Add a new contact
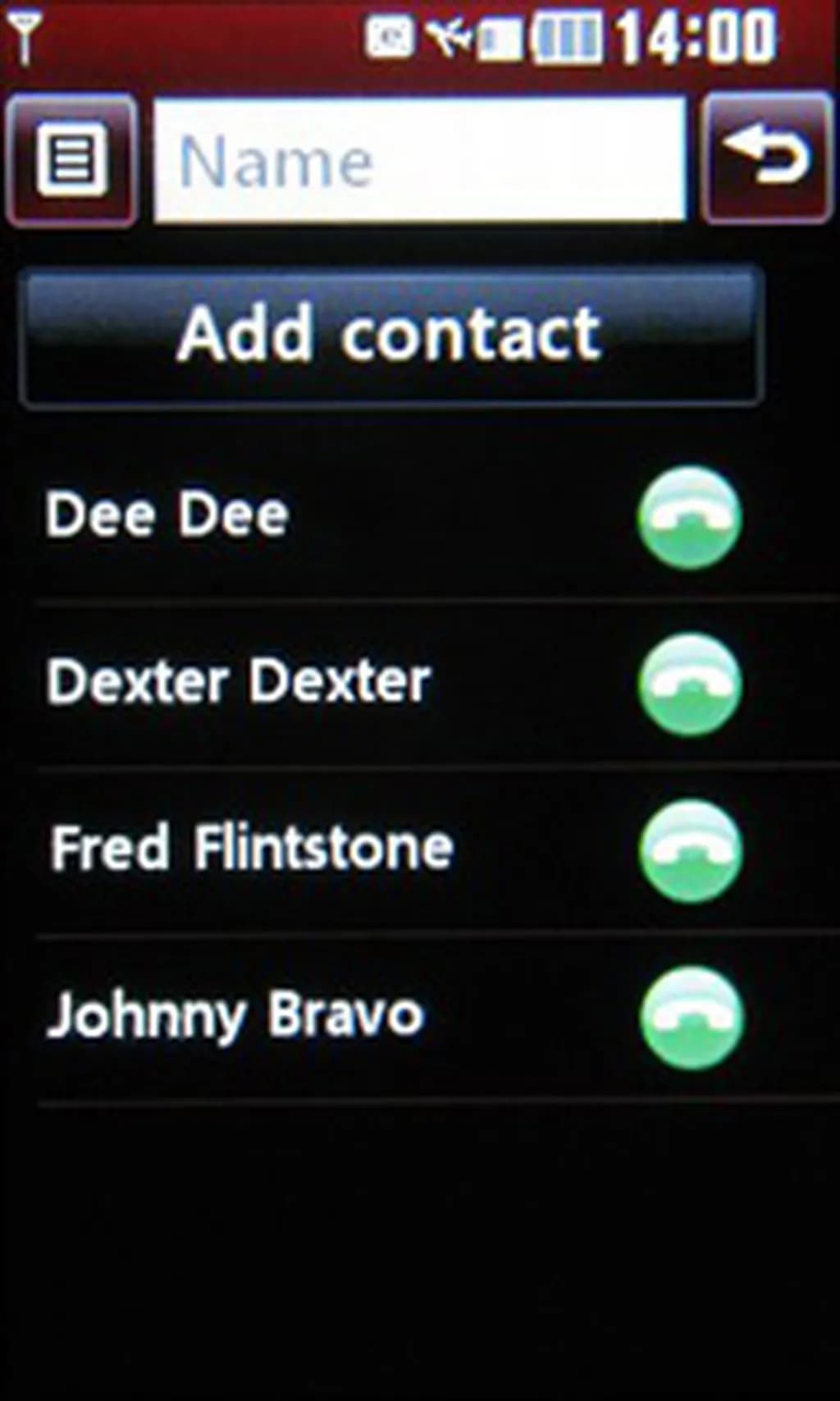 (x=391, y=336)
